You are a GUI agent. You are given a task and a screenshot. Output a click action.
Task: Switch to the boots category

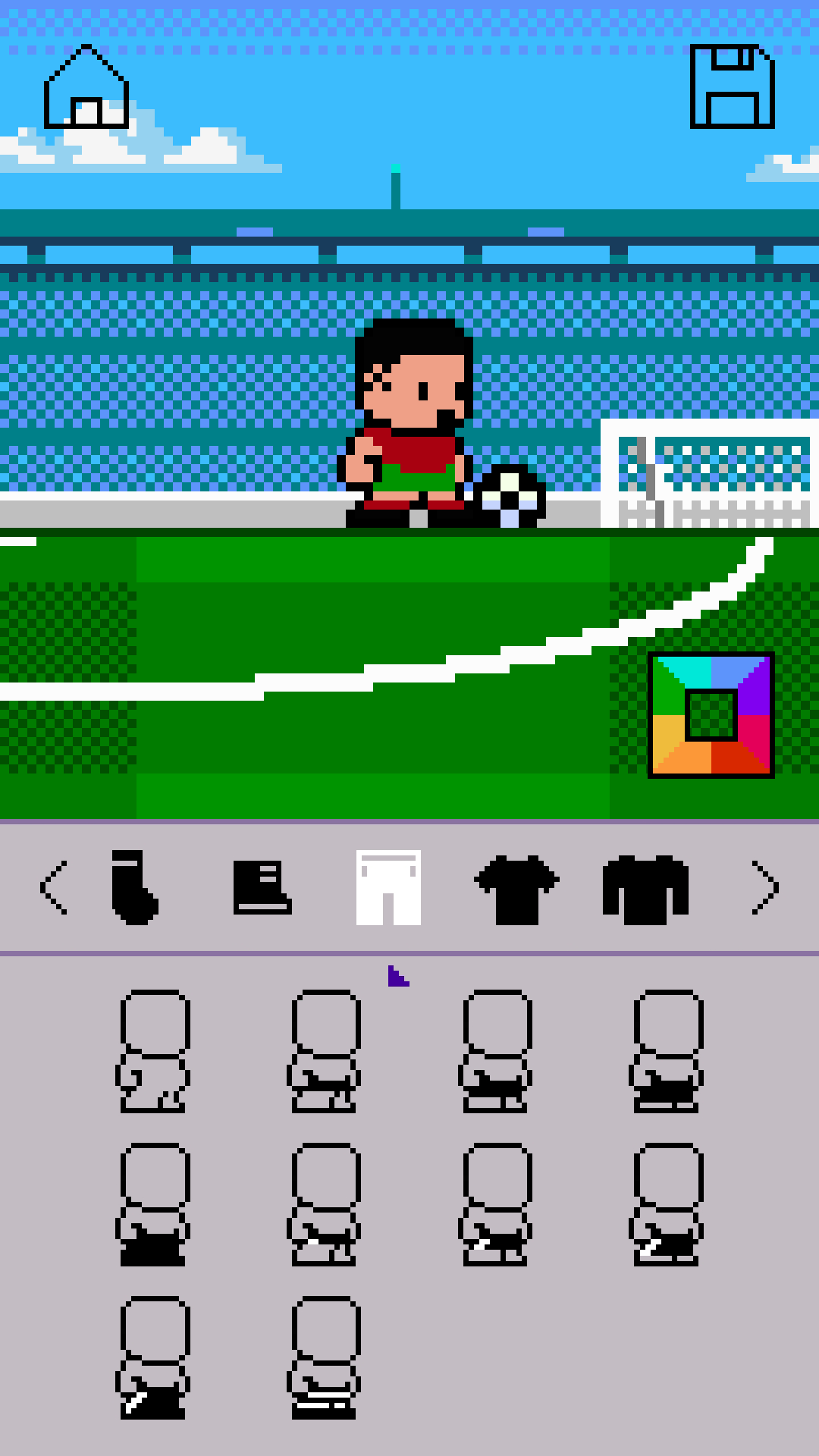click(262, 887)
